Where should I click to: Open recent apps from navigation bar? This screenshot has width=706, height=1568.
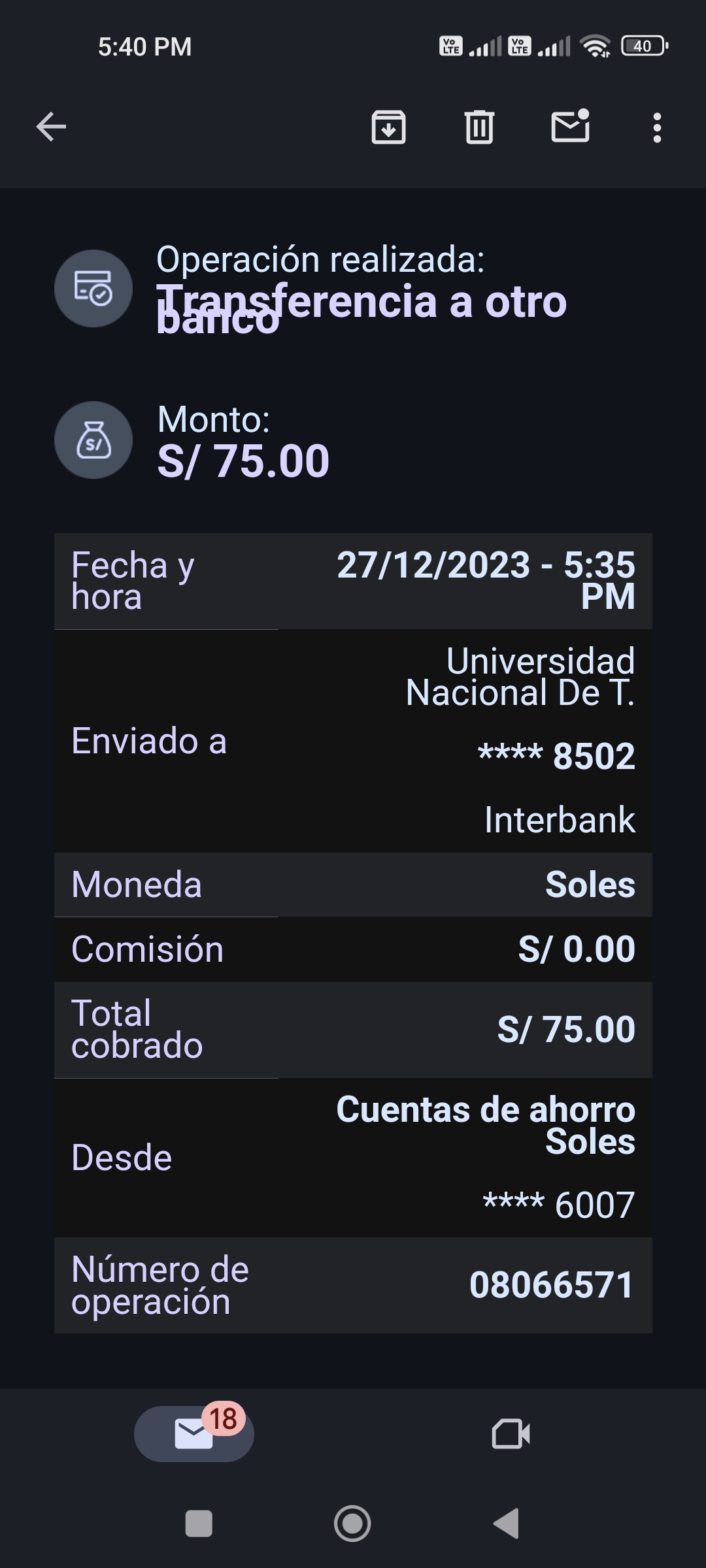[x=199, y=1524]
